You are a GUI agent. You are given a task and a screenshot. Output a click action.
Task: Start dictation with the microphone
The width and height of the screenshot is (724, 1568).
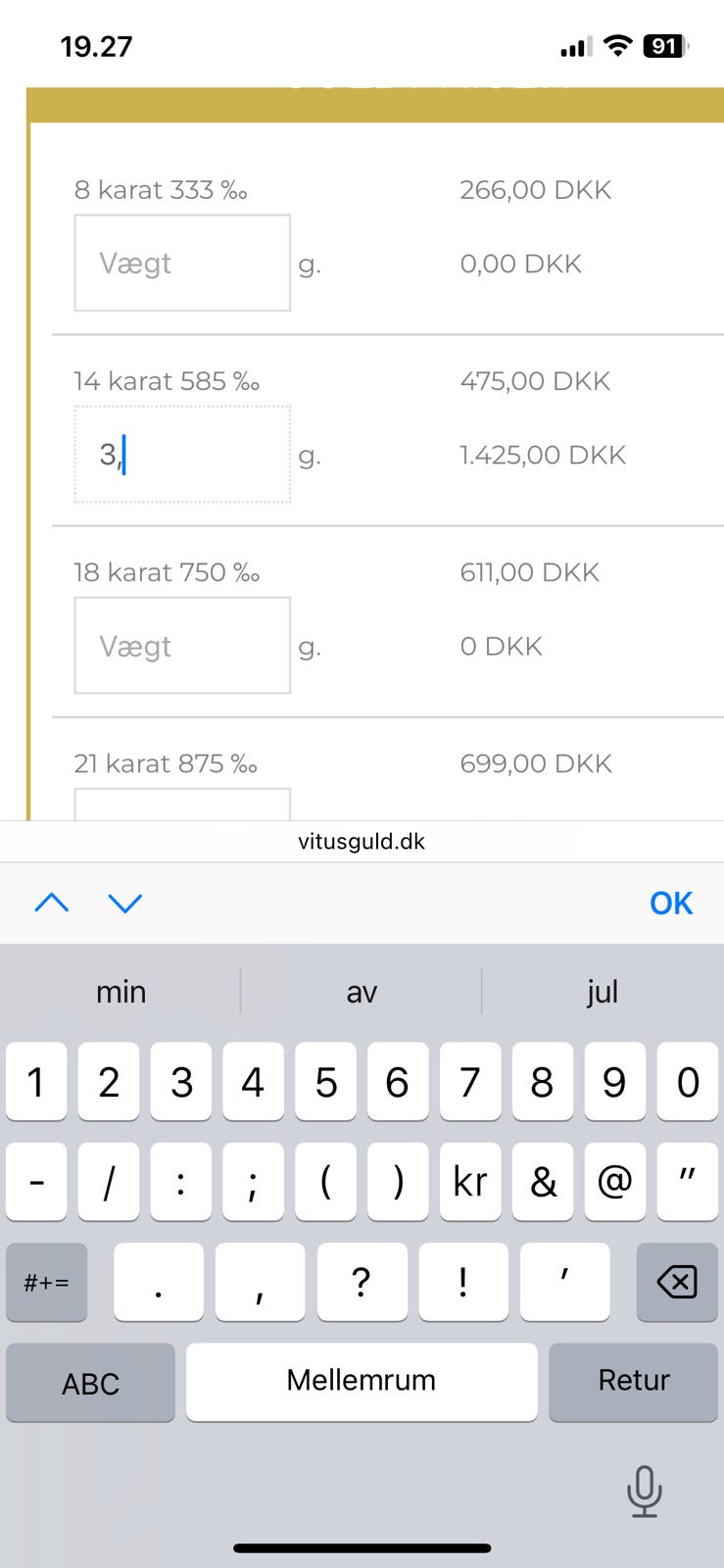coord(644,1492)
